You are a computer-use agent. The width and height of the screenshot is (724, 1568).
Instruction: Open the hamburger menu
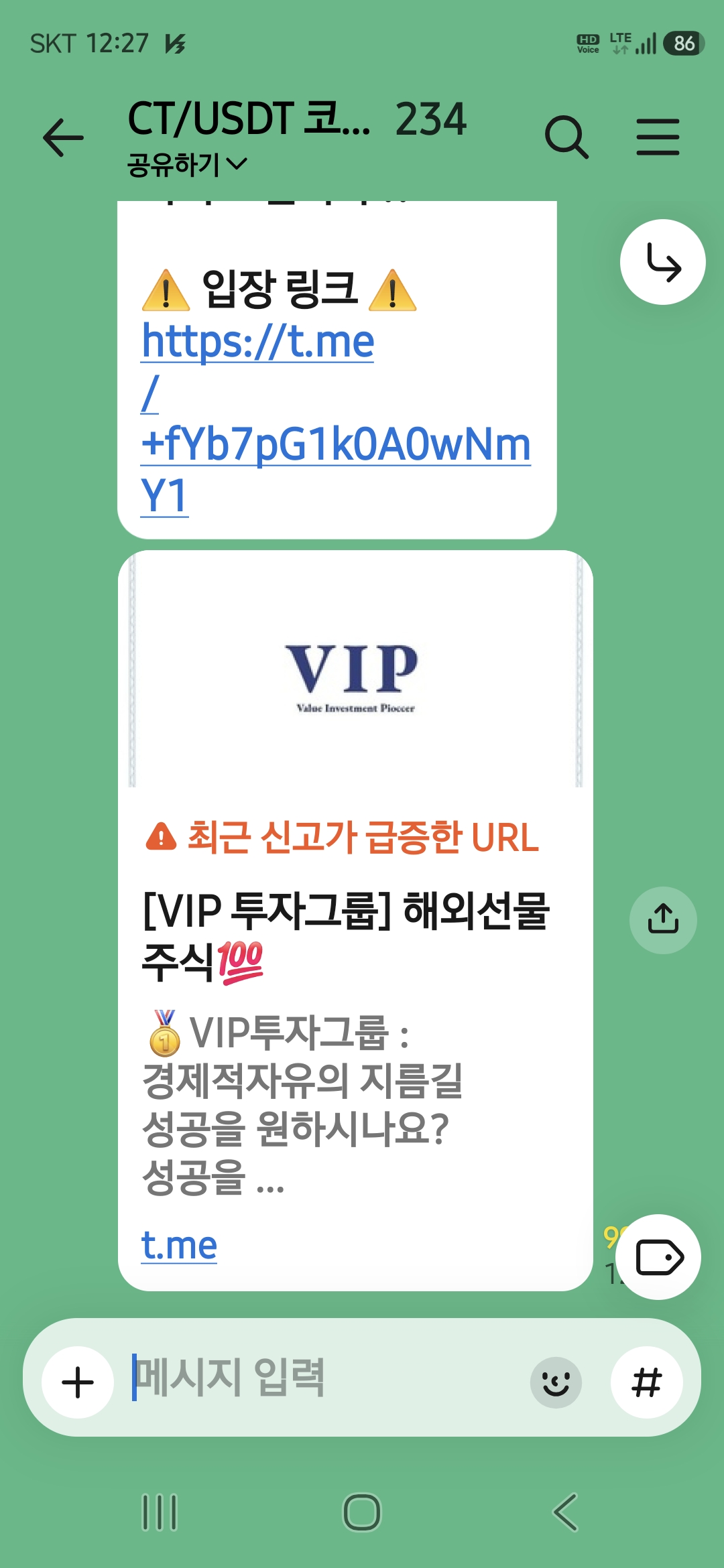coord(658,137)
